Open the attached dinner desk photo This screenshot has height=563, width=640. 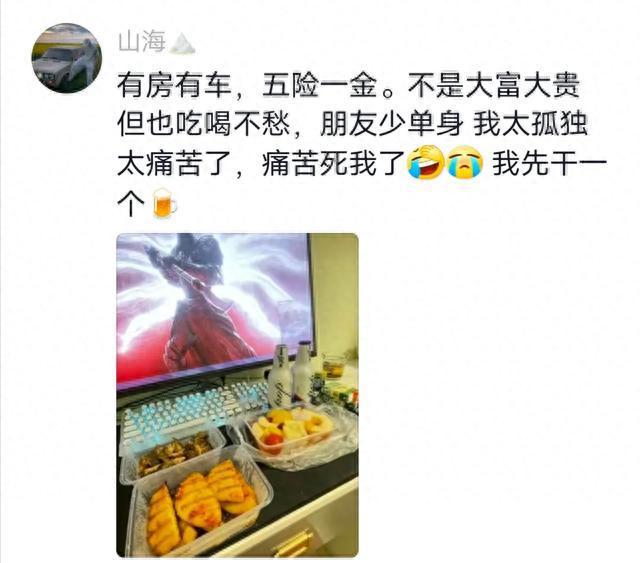point(237,395)
